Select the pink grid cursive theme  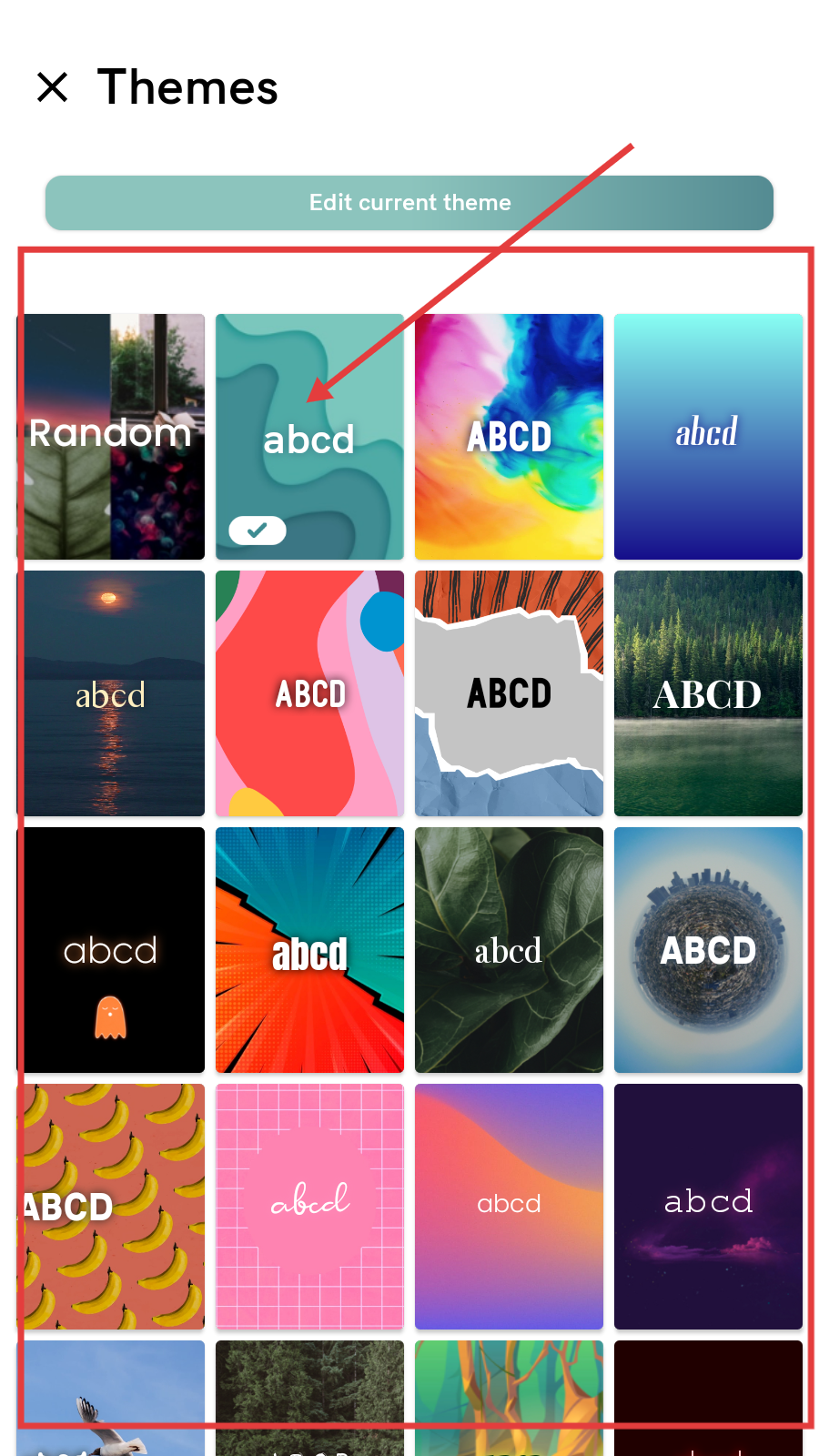(309, 1207)
